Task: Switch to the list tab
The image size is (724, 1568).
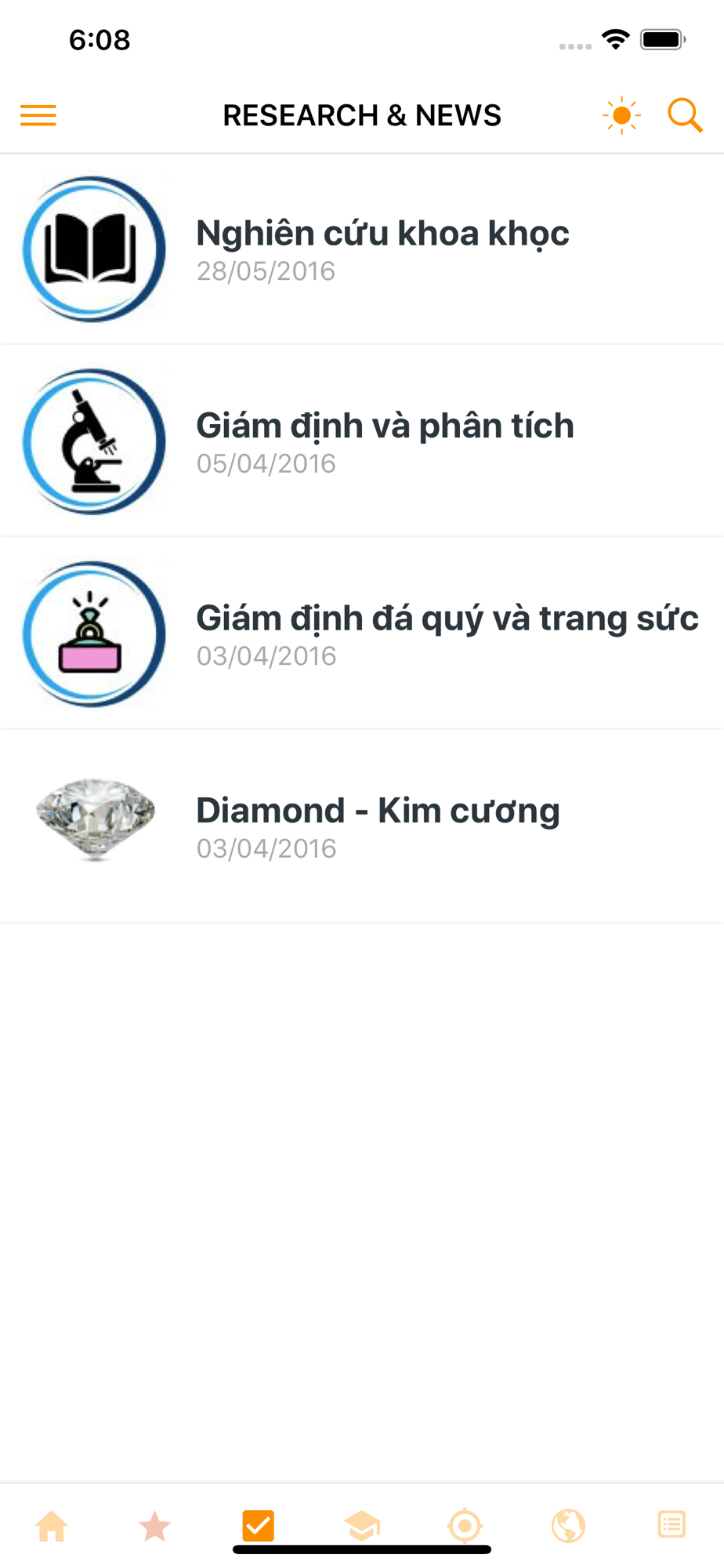Action: [x=672, y=1525]
